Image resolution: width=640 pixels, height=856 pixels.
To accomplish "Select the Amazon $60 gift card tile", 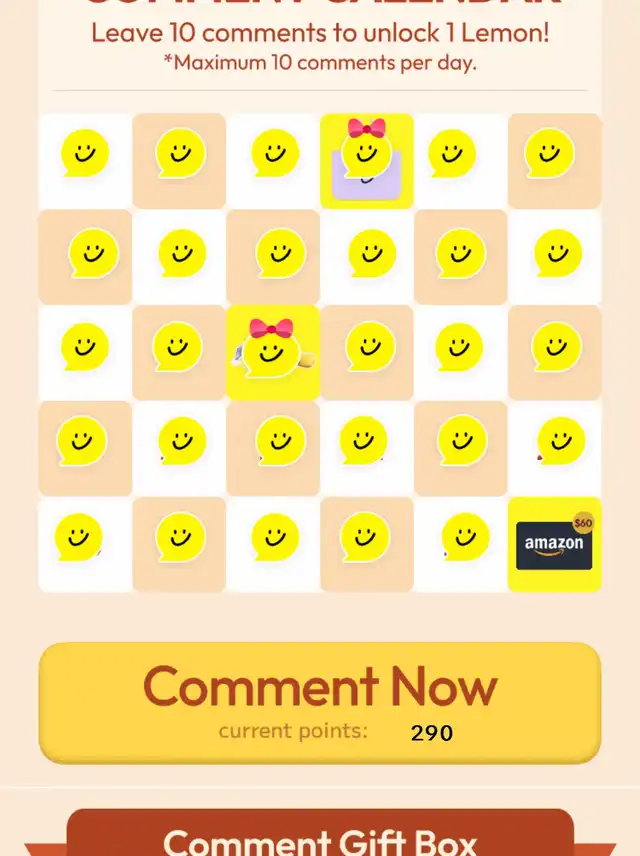I will 554,545.
